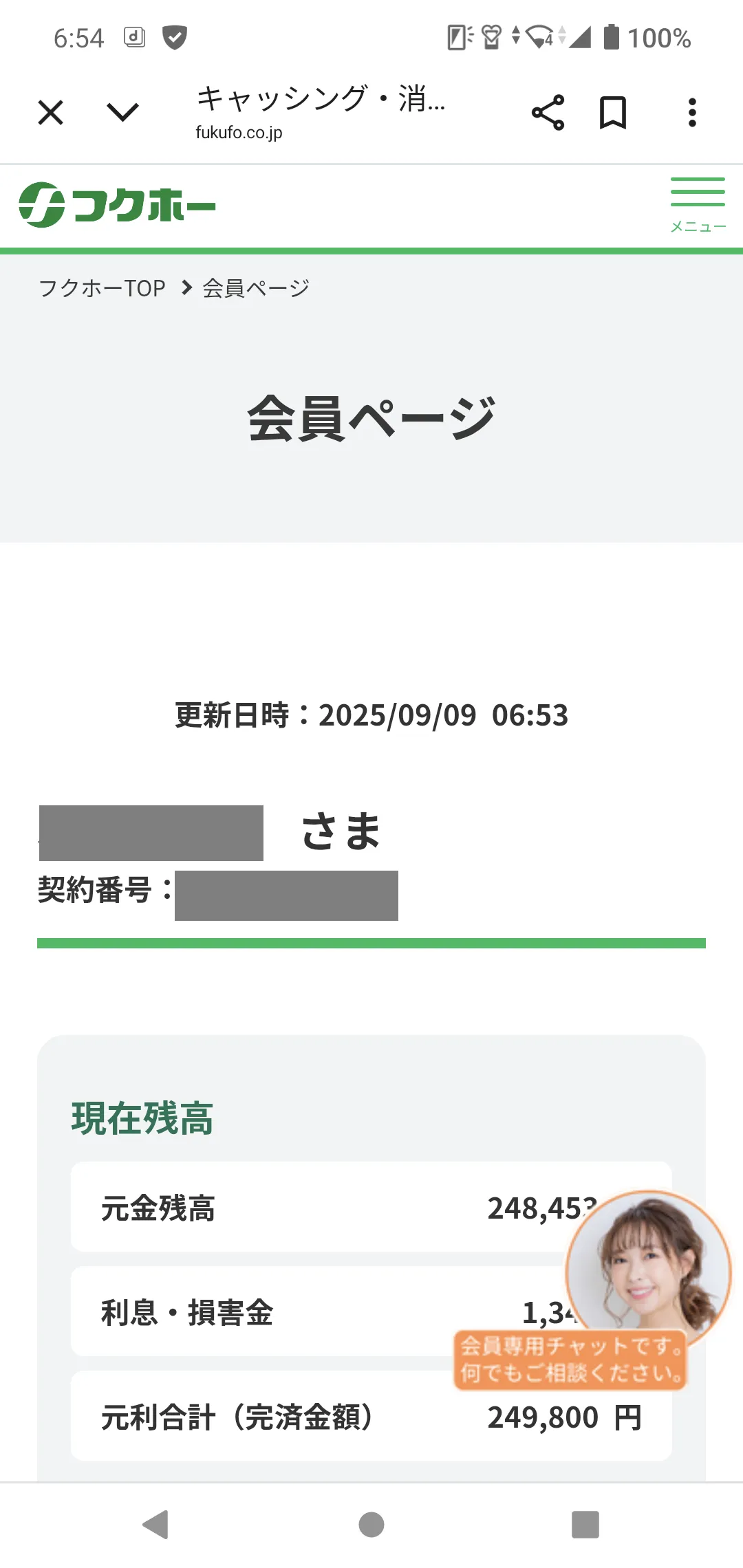Open the browser overflow menu
This screenshot has width=743, height=1568.
(x=692, y=113)
